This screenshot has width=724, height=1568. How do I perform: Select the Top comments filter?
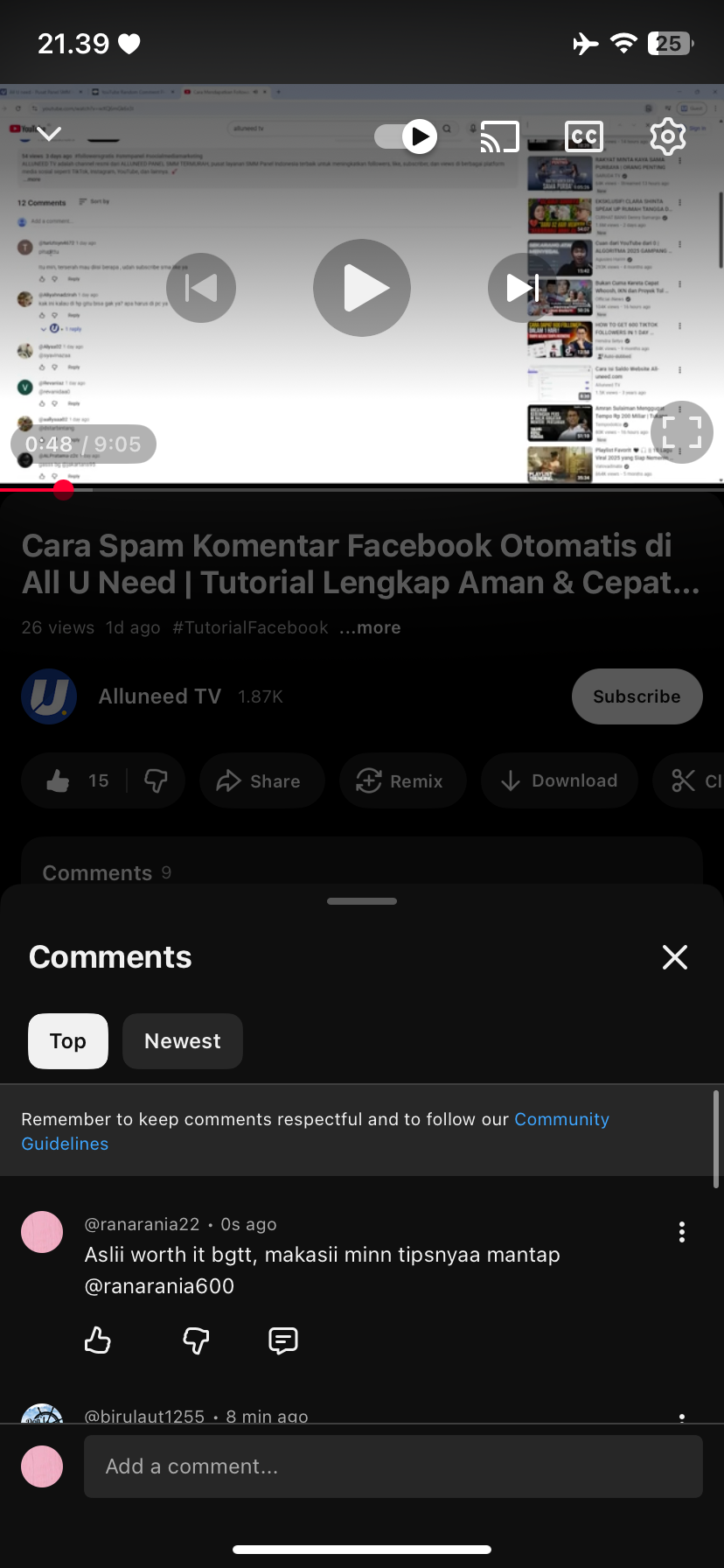(68, 1041)
